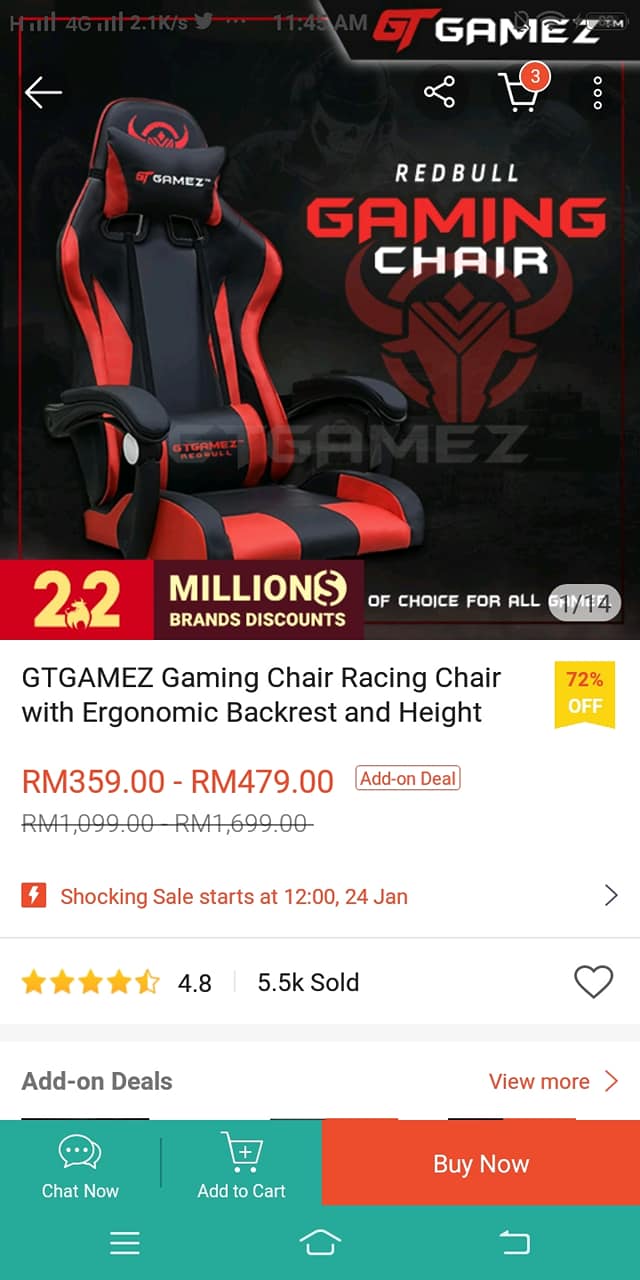
Task: Add this chair to favorites
Action: click(x=593, y=982)
